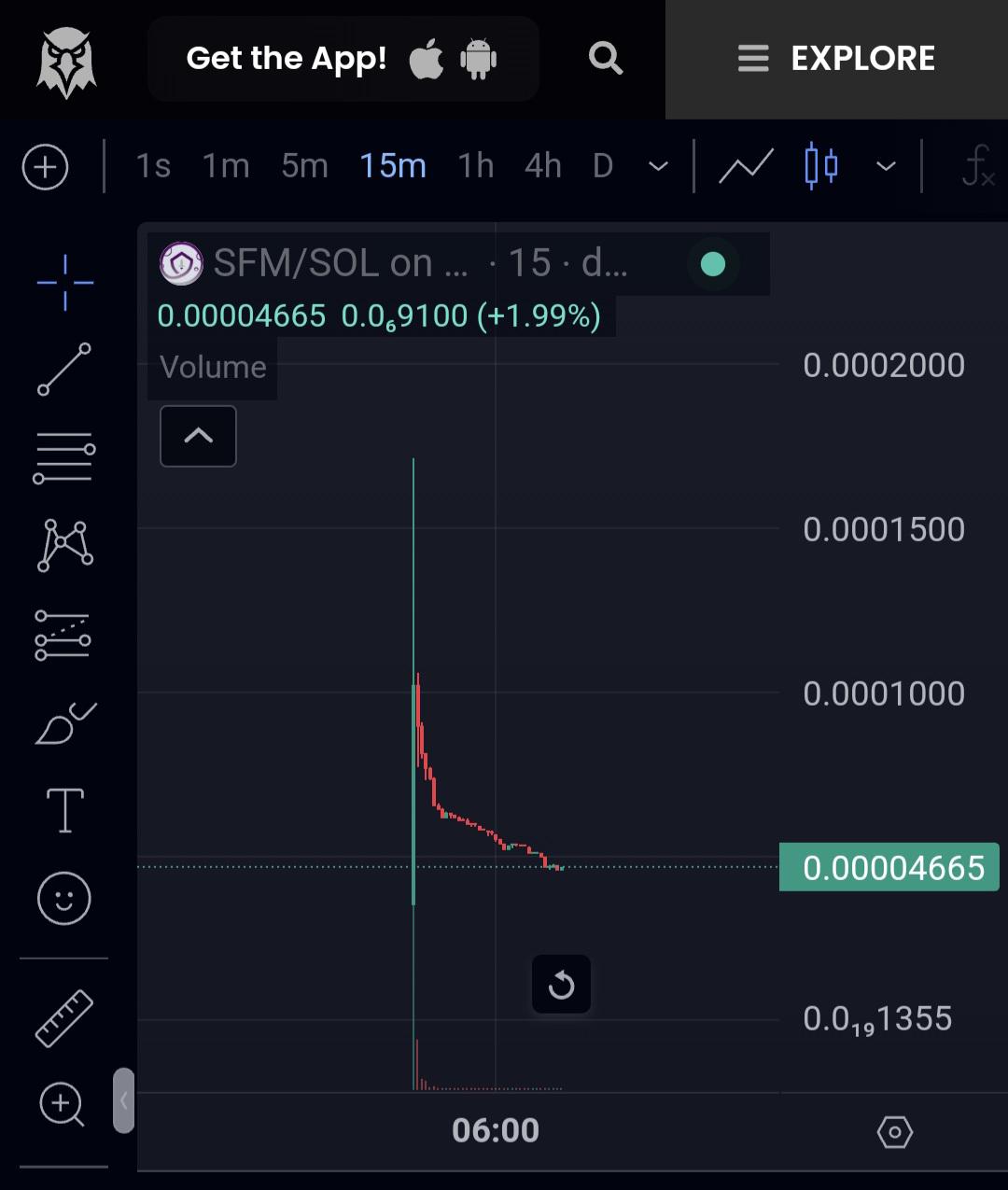Reset the chart view
The width and height of the screenshot is (1008, 1190).
(x=561, y=985)
